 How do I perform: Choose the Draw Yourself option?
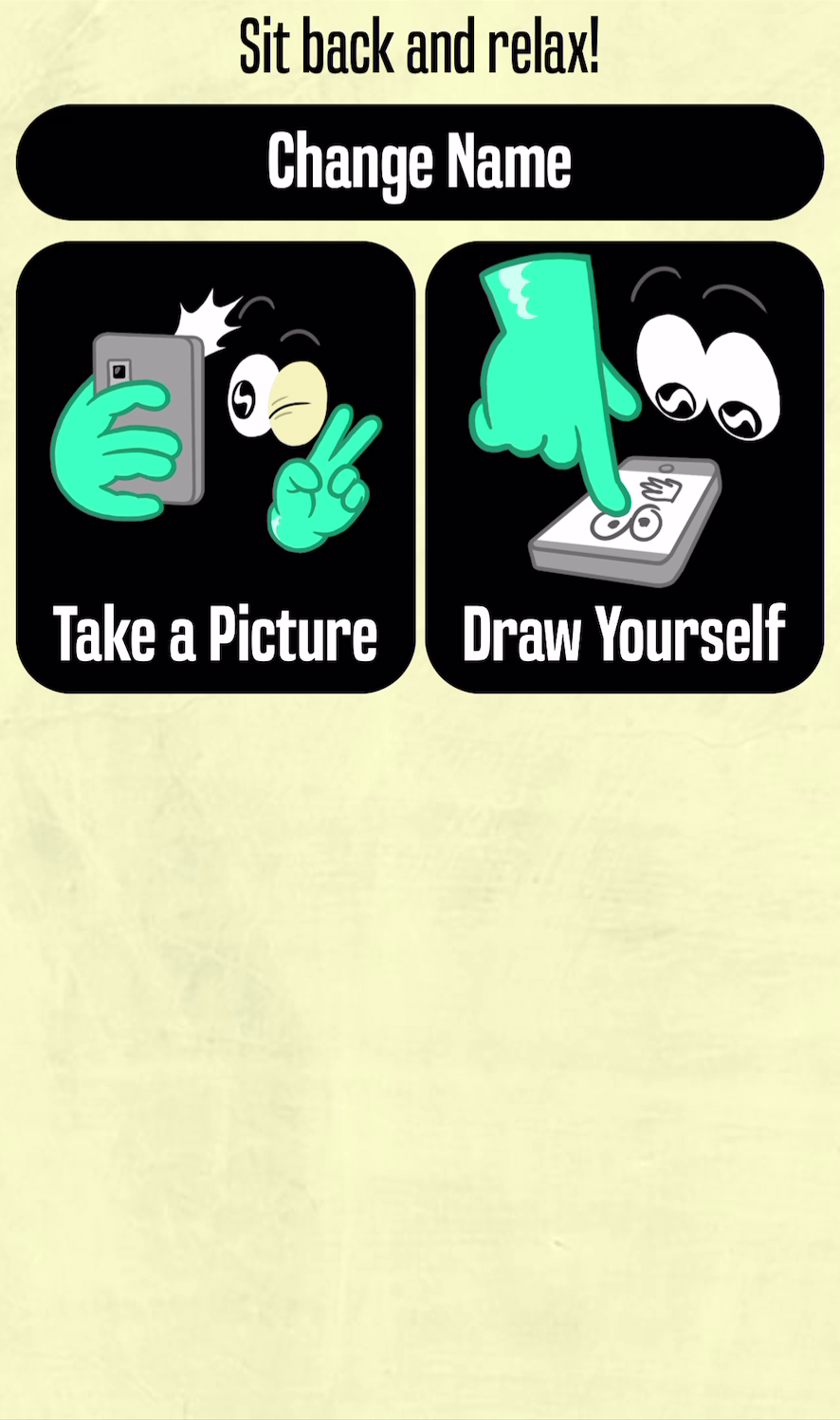pyautogui.click(x=624, y=467)
